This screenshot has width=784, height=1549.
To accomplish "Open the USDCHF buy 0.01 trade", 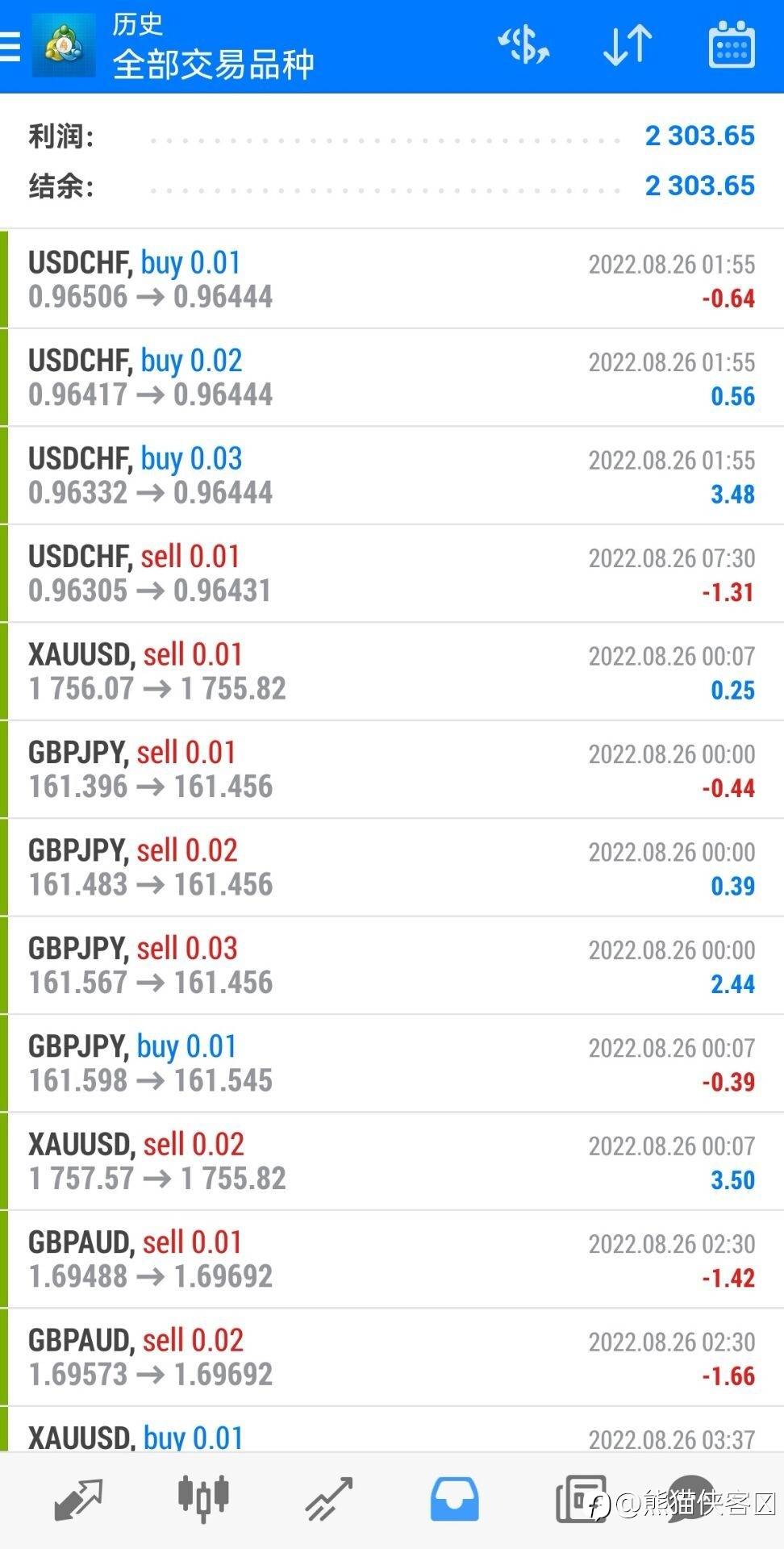I will pyautogui.click(x=392, y=279).
